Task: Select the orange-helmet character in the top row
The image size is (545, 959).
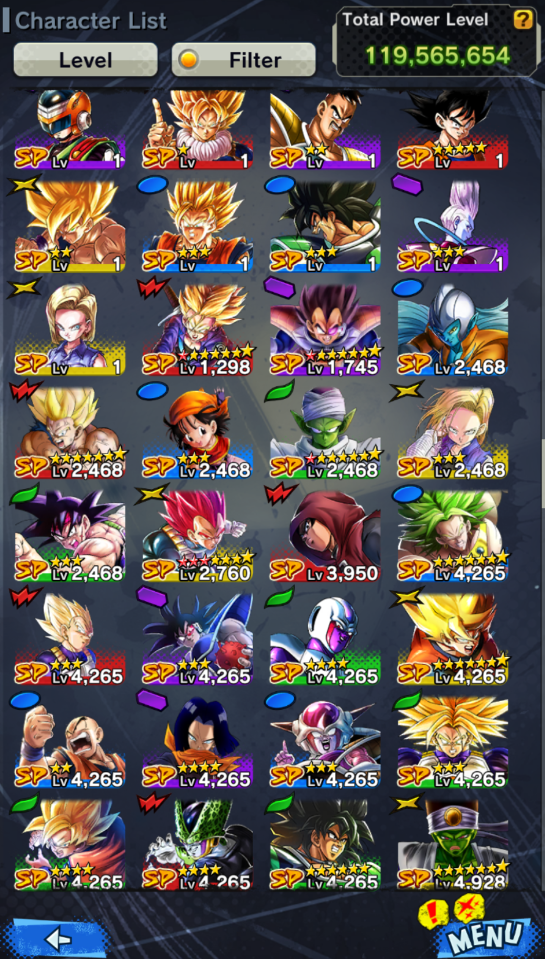Action: click(70, 130)
